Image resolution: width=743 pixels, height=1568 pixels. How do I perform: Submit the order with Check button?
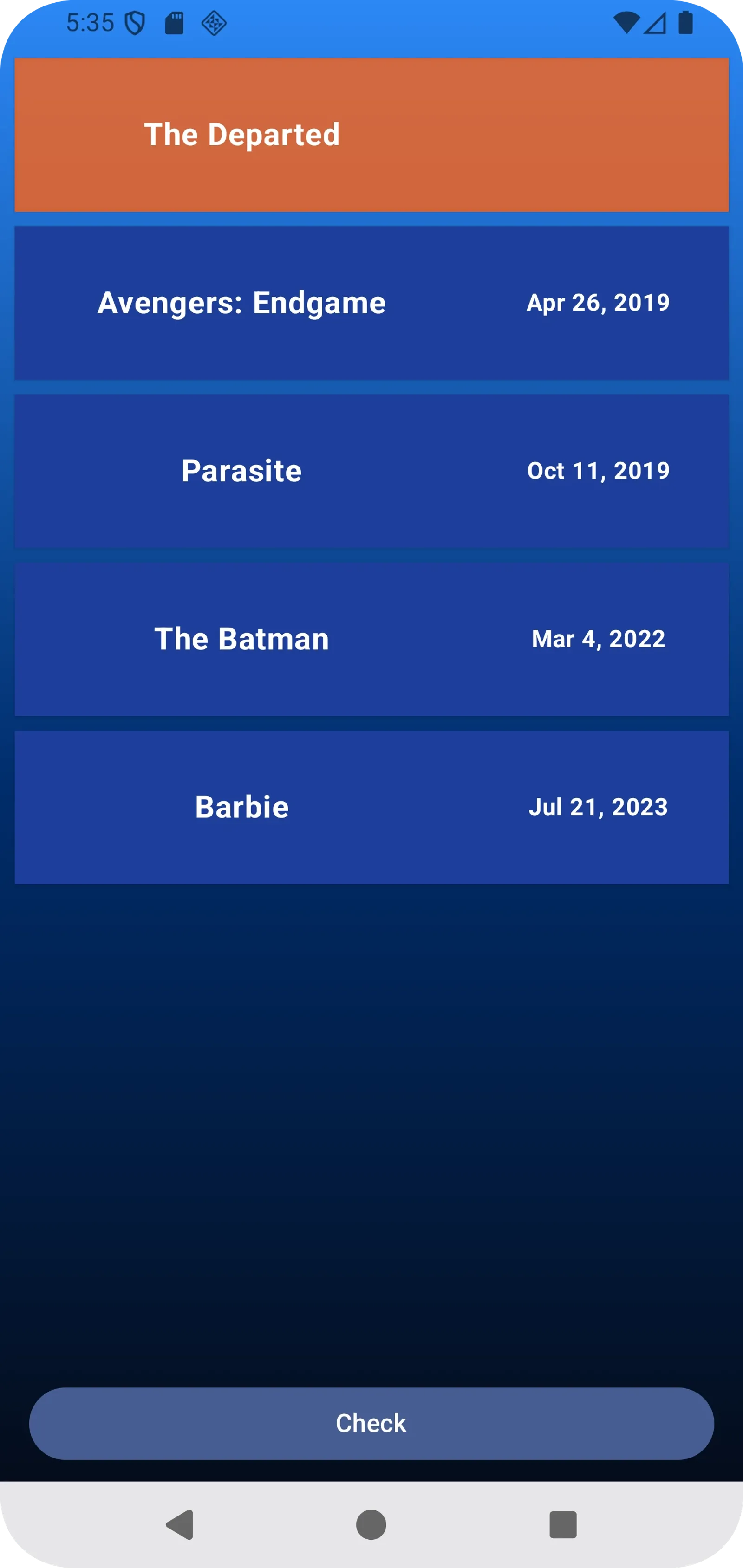(x=371, y=1424)
